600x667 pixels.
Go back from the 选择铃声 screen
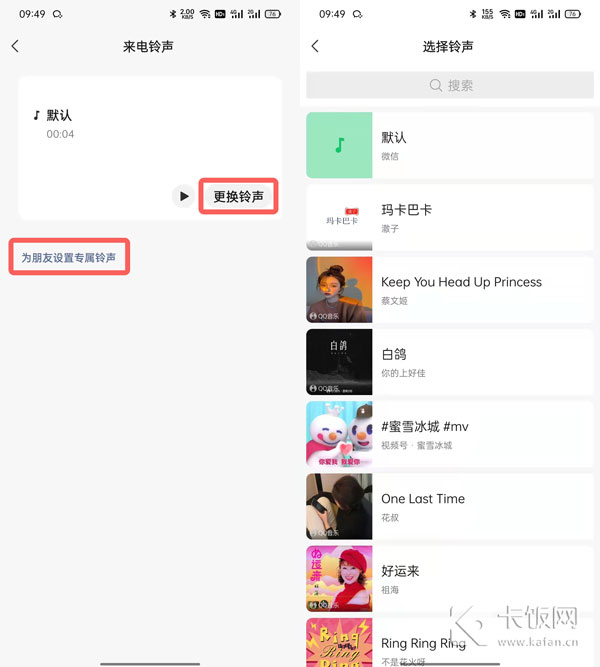[x=315, y=46]
